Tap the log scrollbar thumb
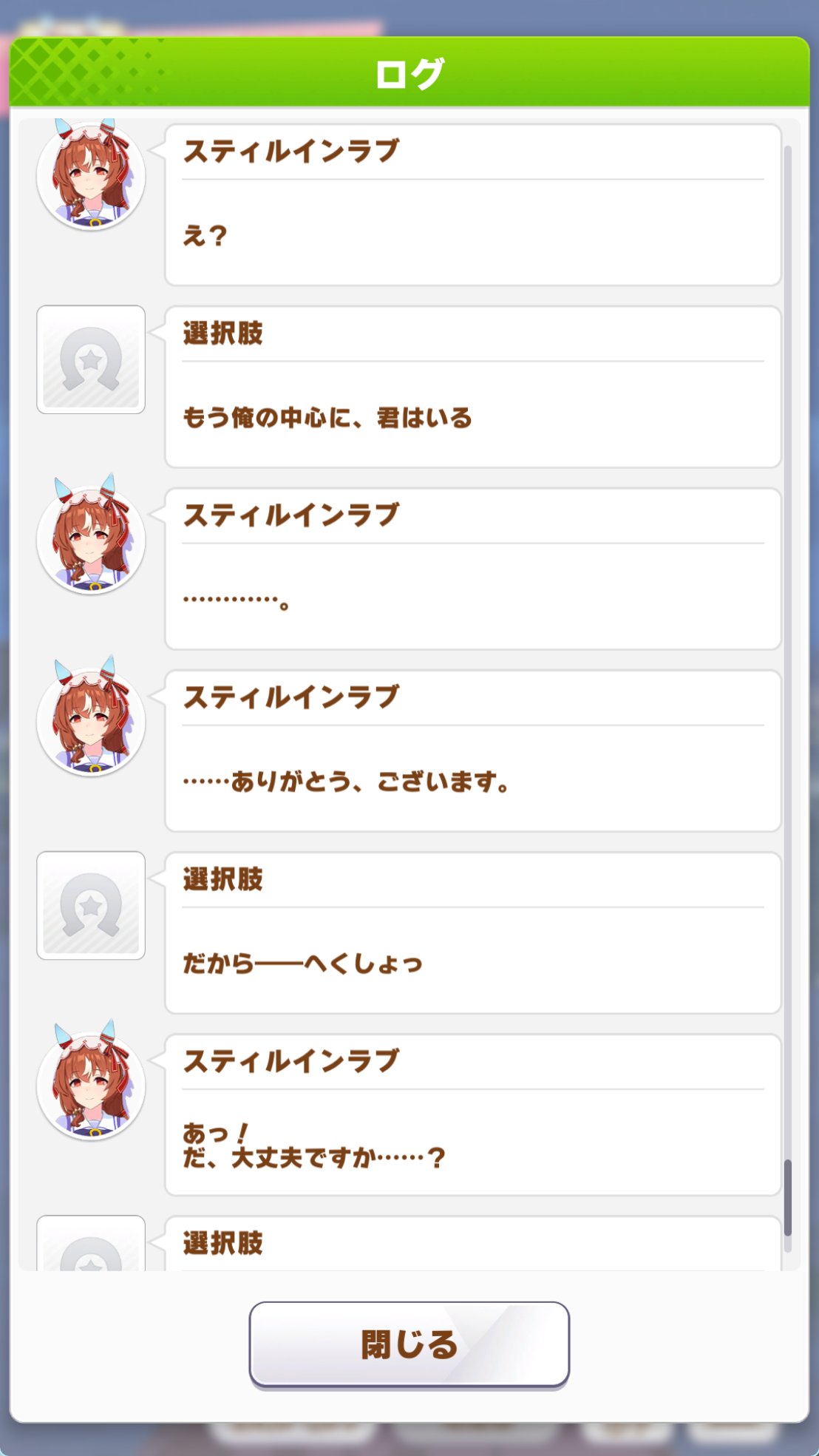The image size is (819, 1456). click(x=788, y=1197)
